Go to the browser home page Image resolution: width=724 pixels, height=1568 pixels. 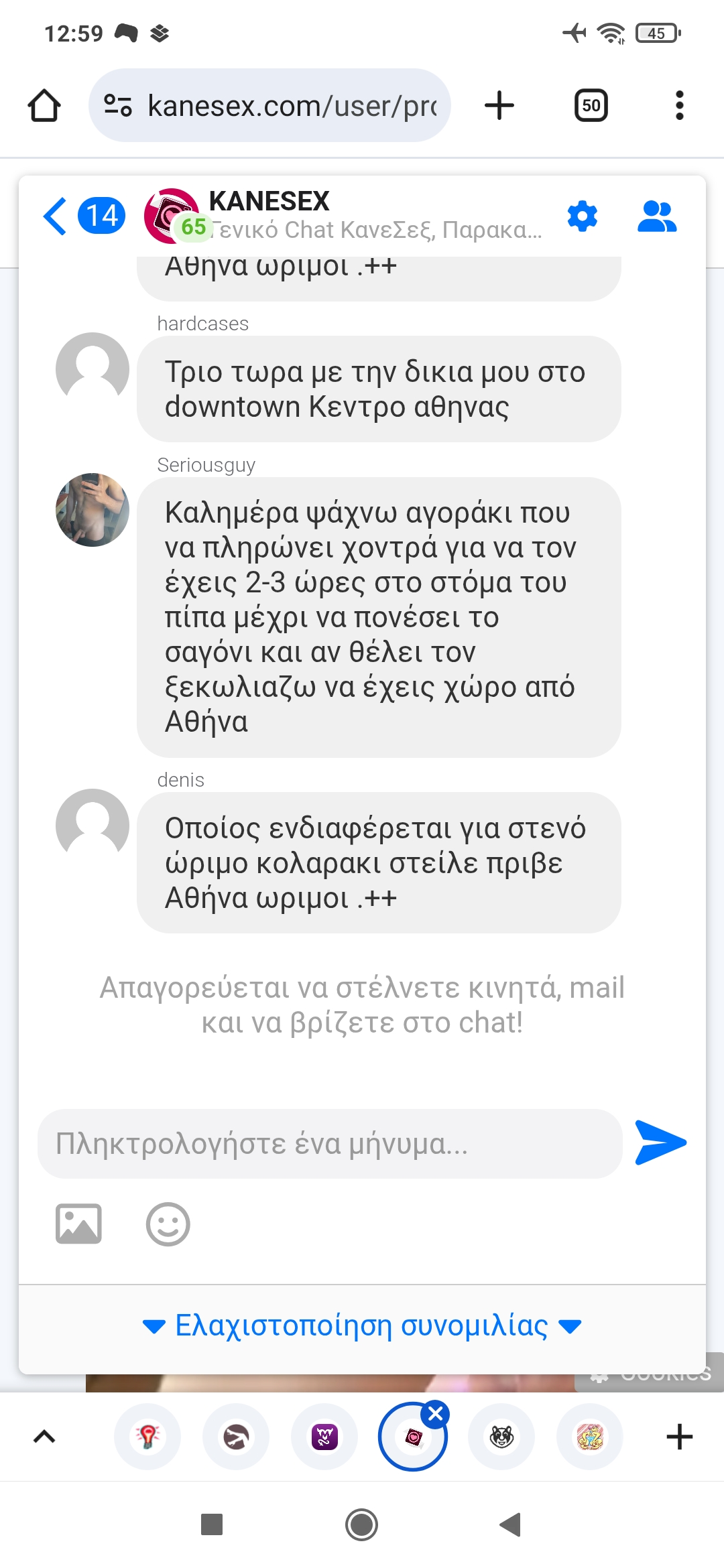point(44,106)
